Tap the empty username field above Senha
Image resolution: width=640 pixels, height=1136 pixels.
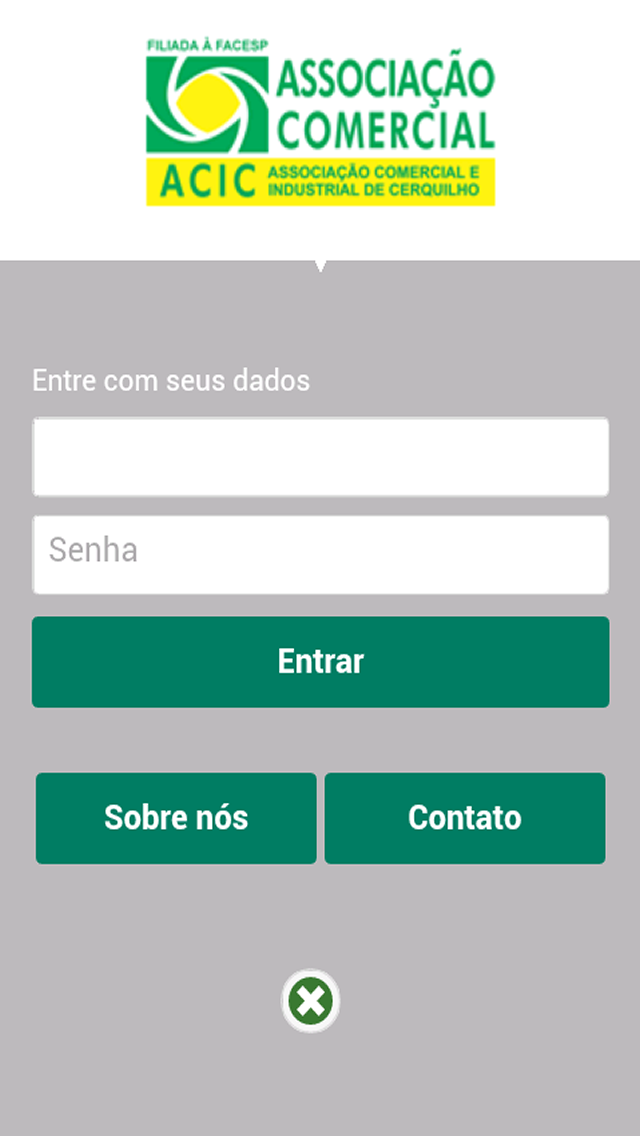click(320, 456)
